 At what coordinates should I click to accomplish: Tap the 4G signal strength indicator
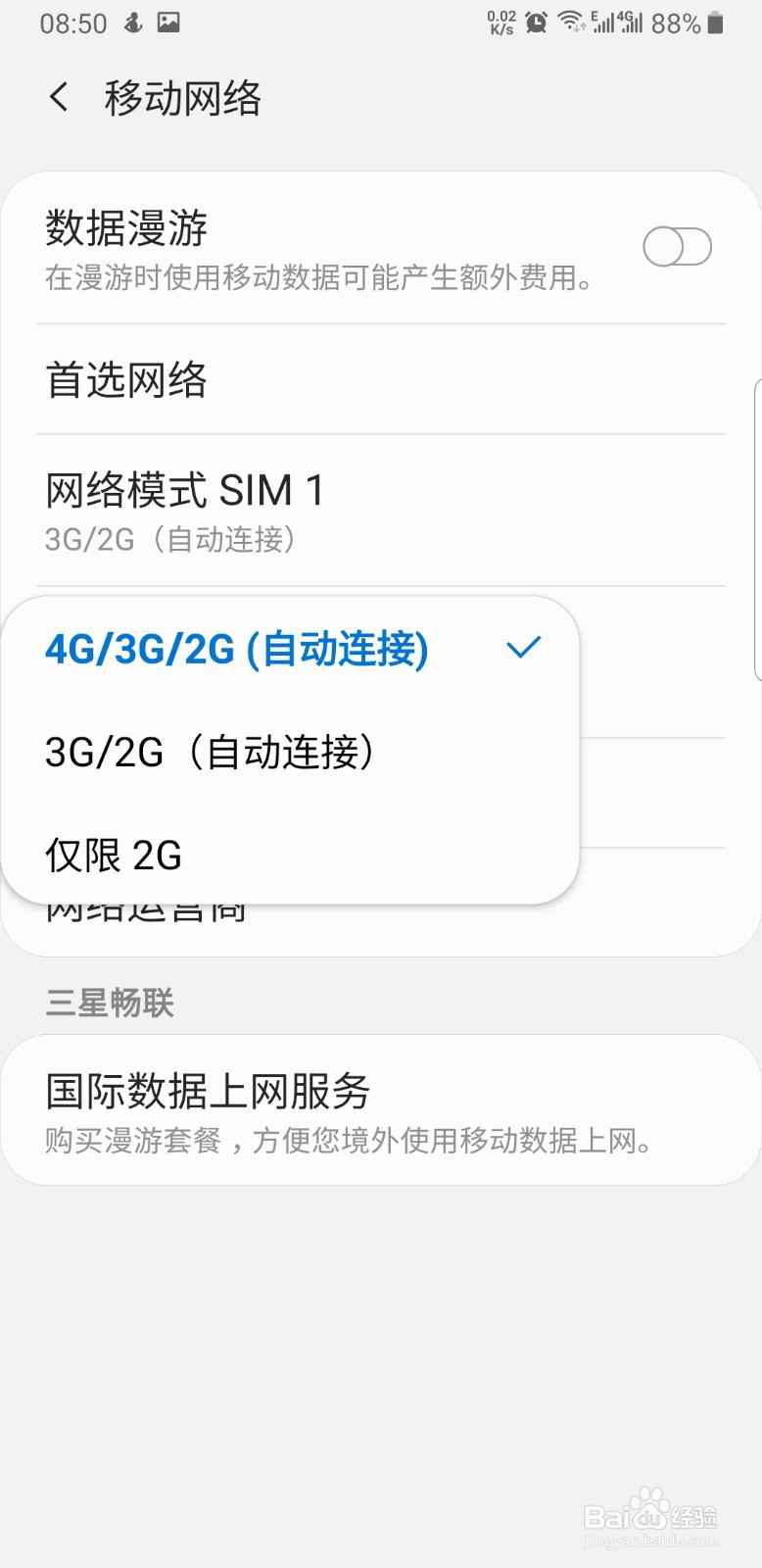[632, 23]
